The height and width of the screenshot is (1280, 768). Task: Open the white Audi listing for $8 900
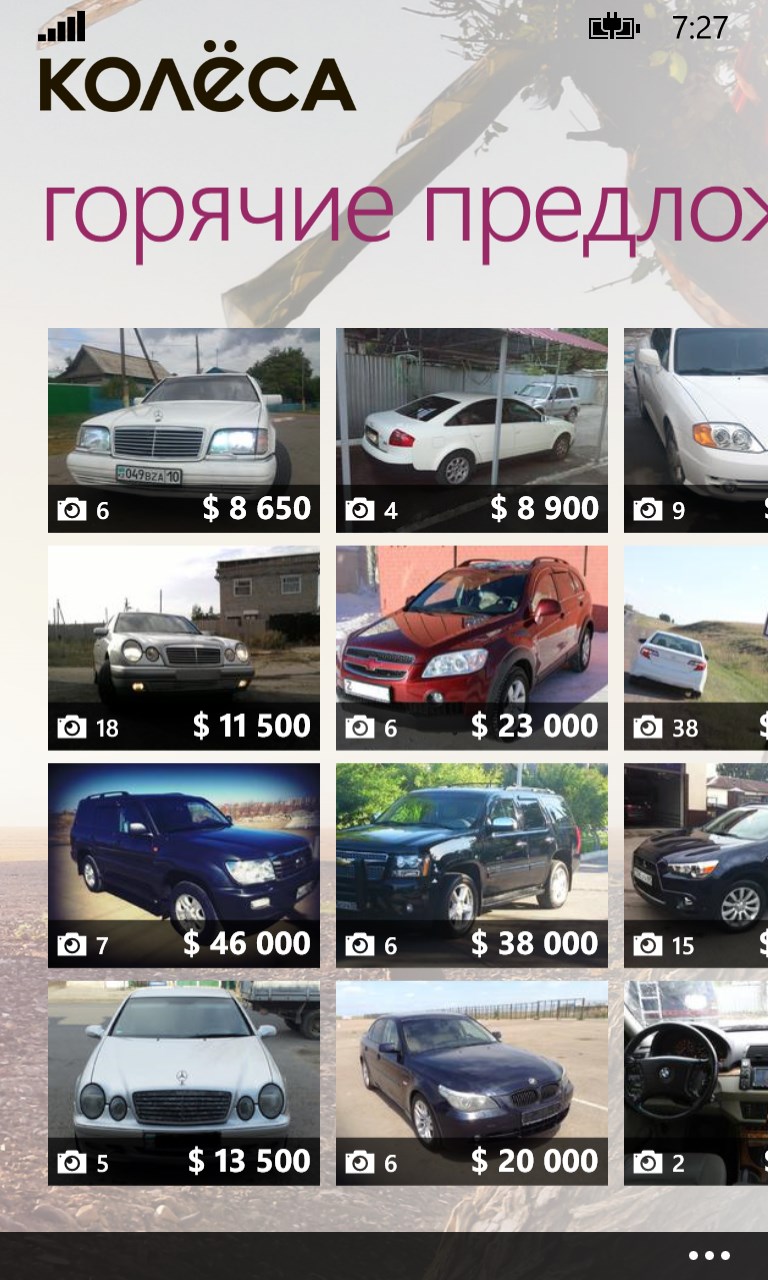pyautogui.click(x=471, y=430)
